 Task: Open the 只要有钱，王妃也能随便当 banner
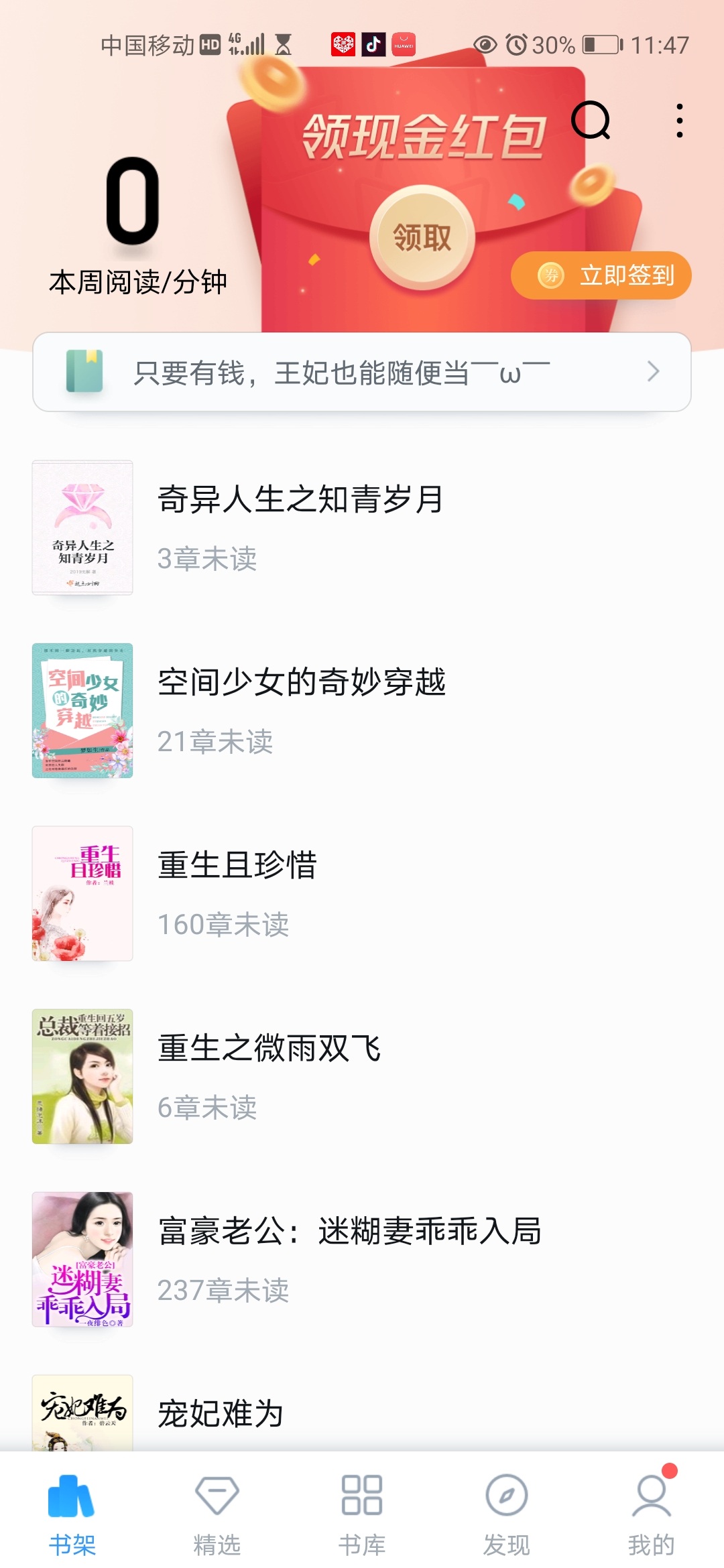pos(362,372)
